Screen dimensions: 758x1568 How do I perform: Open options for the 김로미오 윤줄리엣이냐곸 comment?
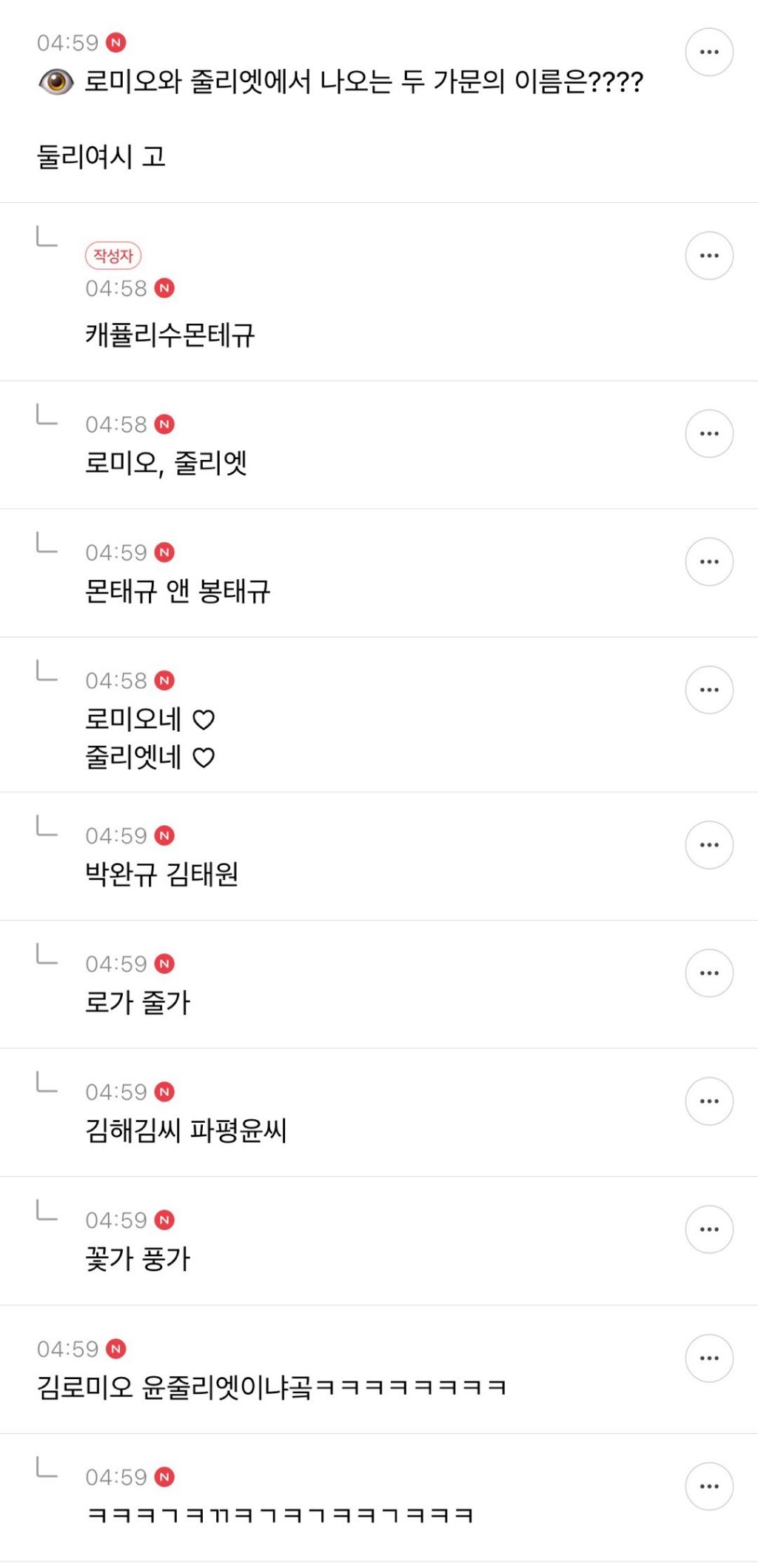tap(709, 1358)
